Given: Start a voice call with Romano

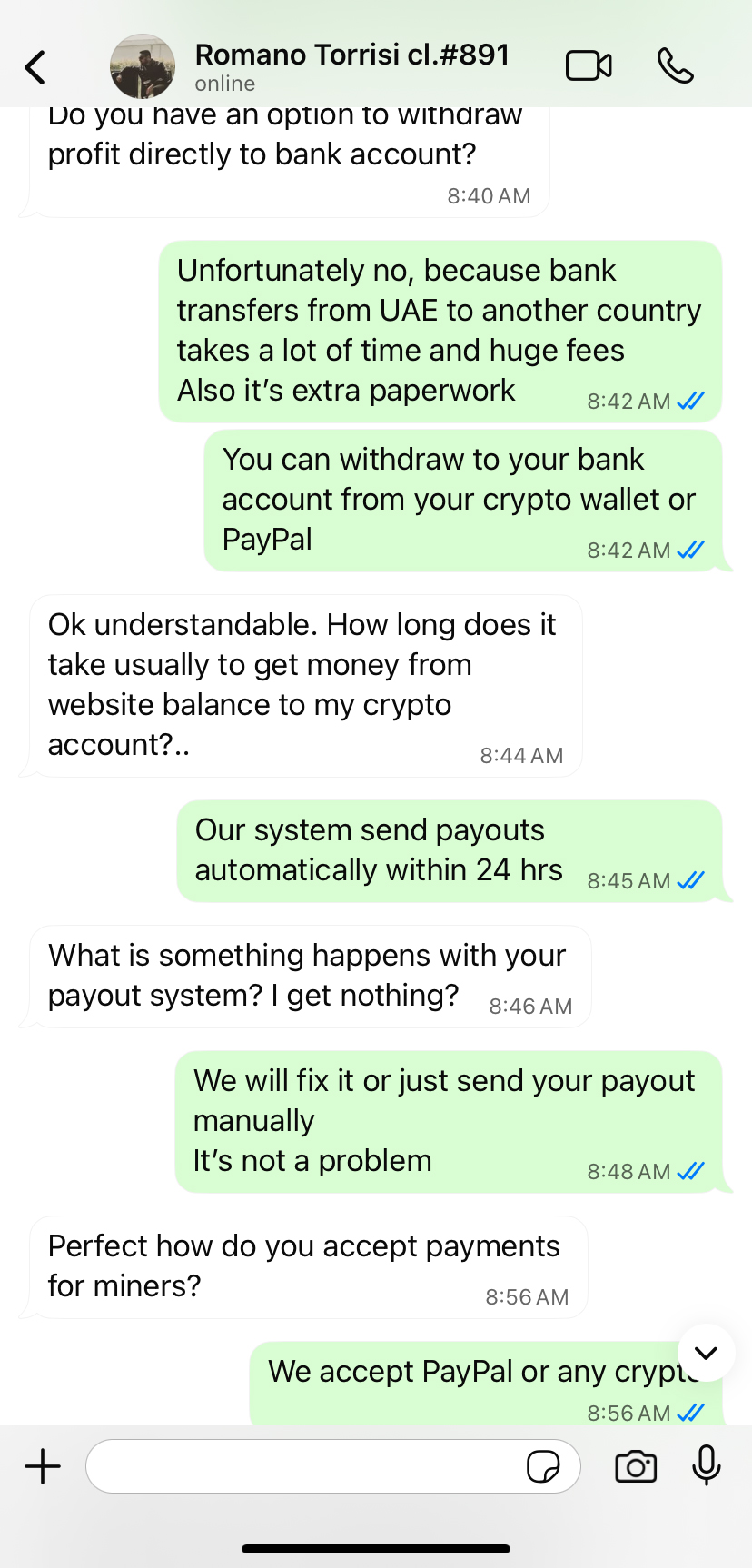Looking at the screenshot, I should click(675, 66).
